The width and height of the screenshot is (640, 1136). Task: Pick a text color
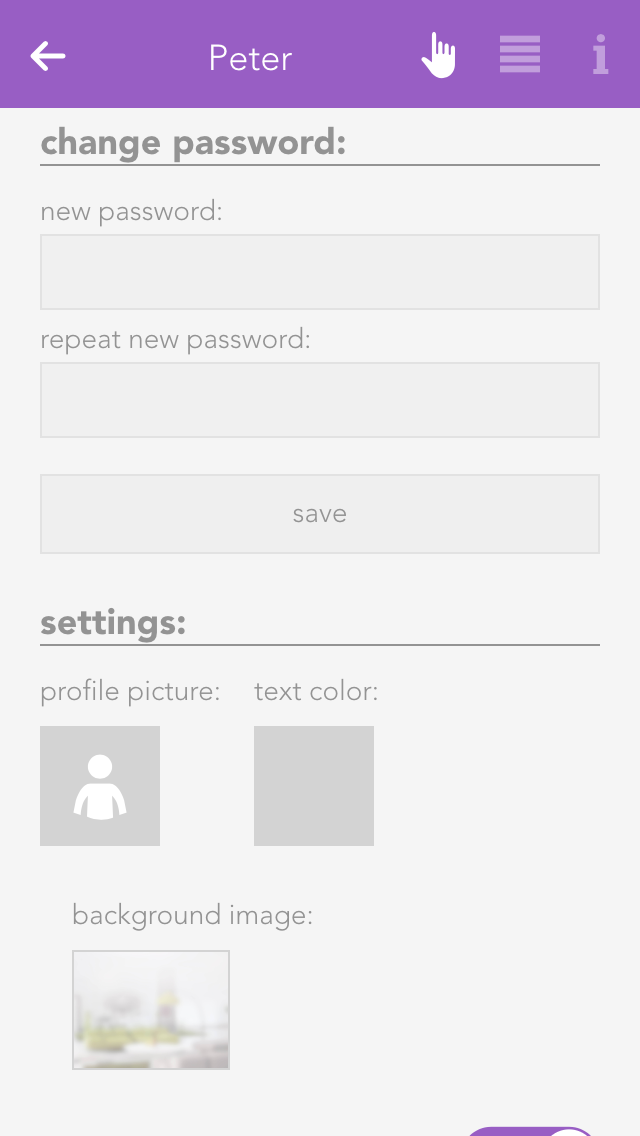tap(314, 786)
